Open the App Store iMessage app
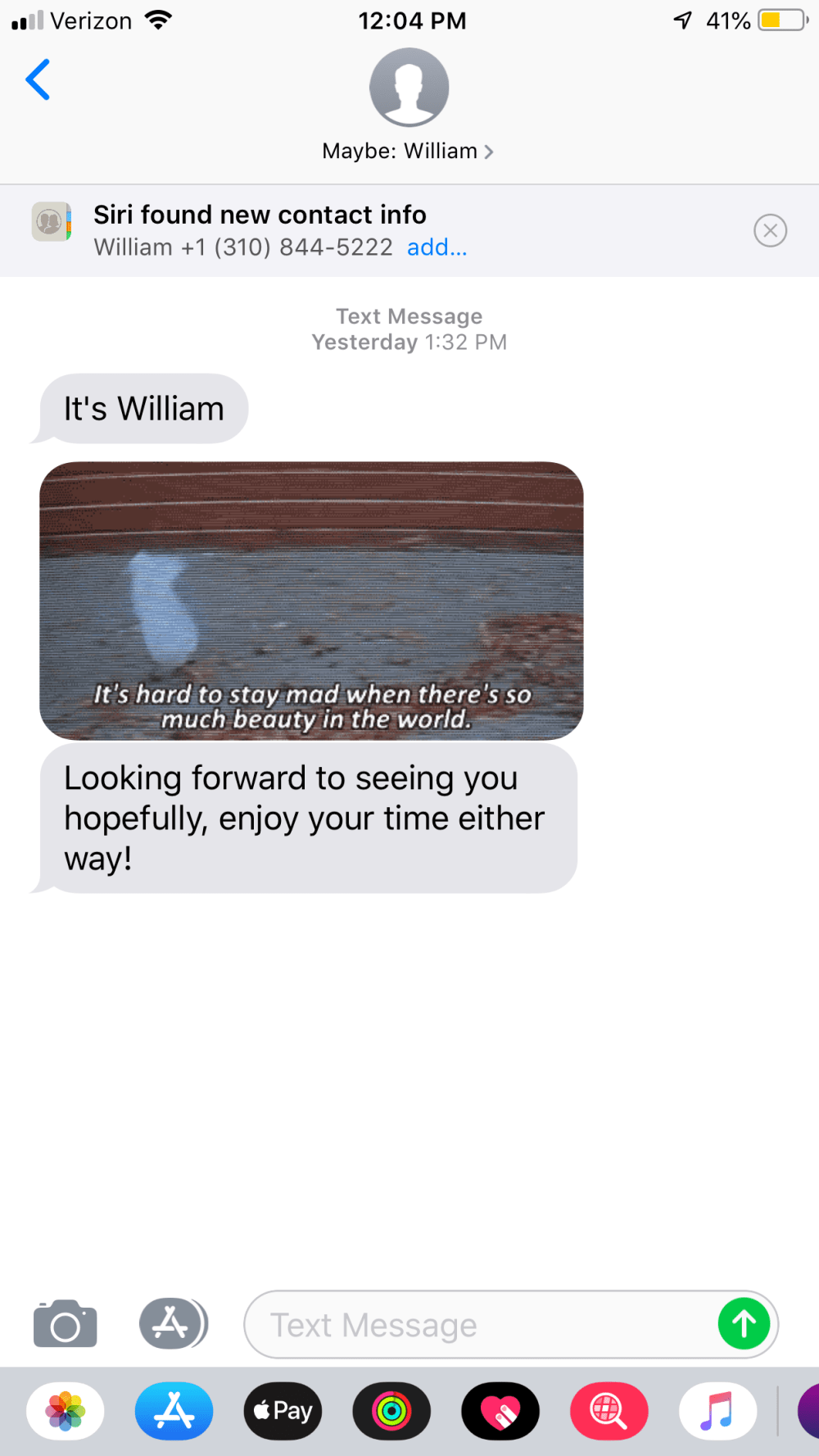This screenshot has width=819, height=1456. click(174, 1411)
